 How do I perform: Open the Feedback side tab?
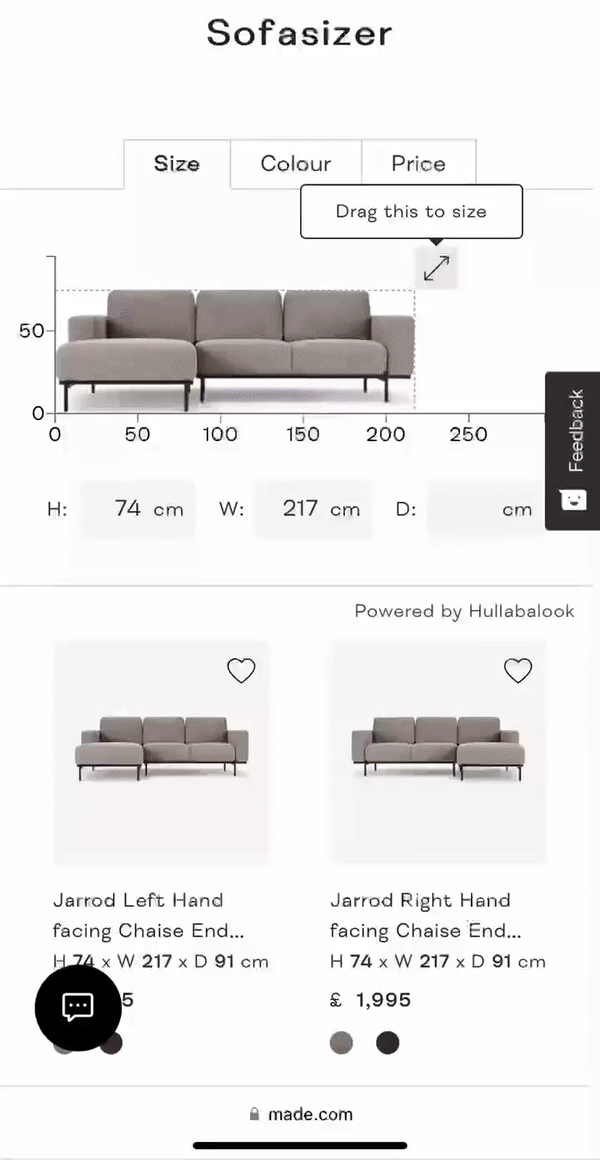[573, 450]
